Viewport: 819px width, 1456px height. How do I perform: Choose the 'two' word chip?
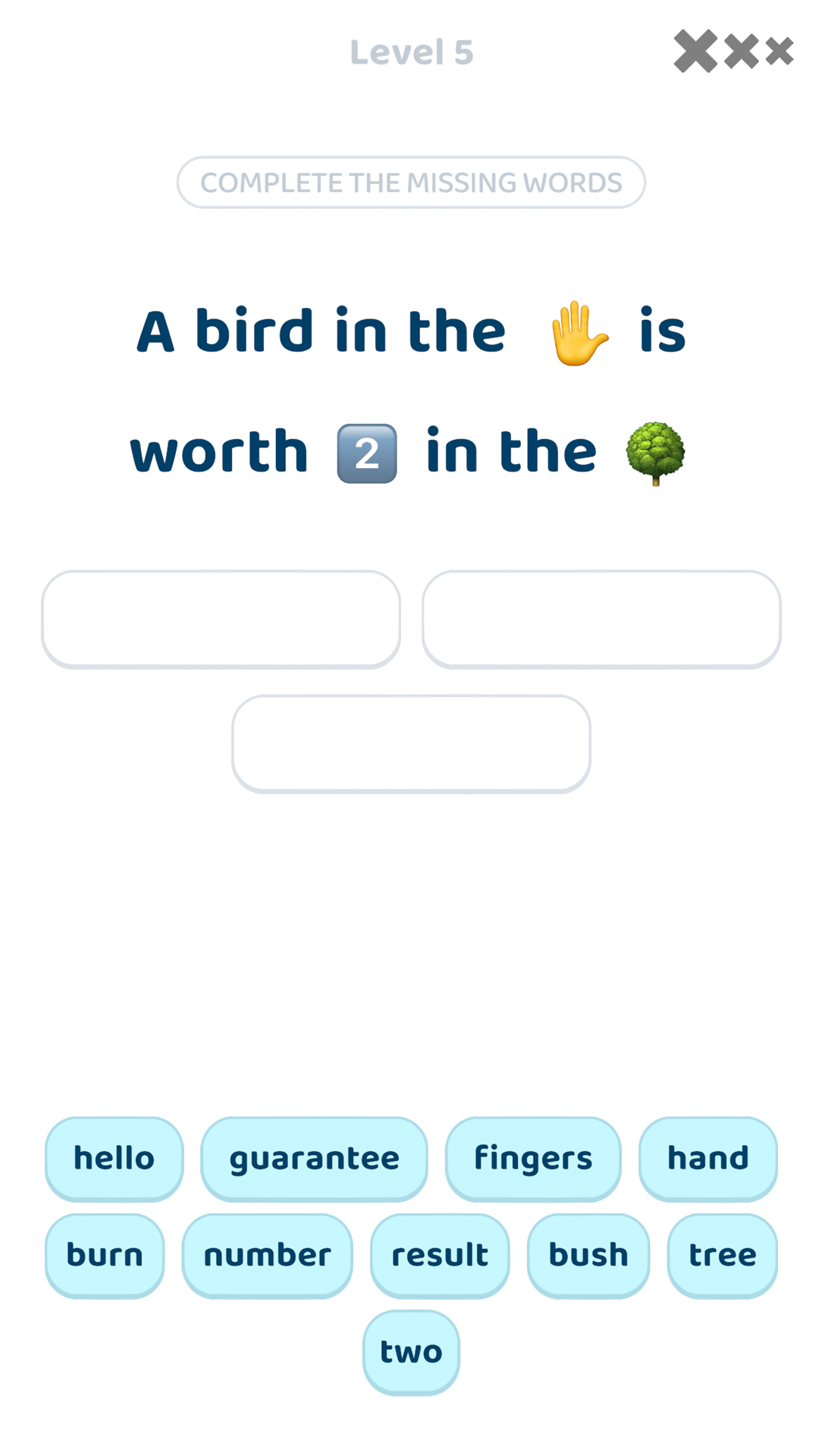(411, 1351)
